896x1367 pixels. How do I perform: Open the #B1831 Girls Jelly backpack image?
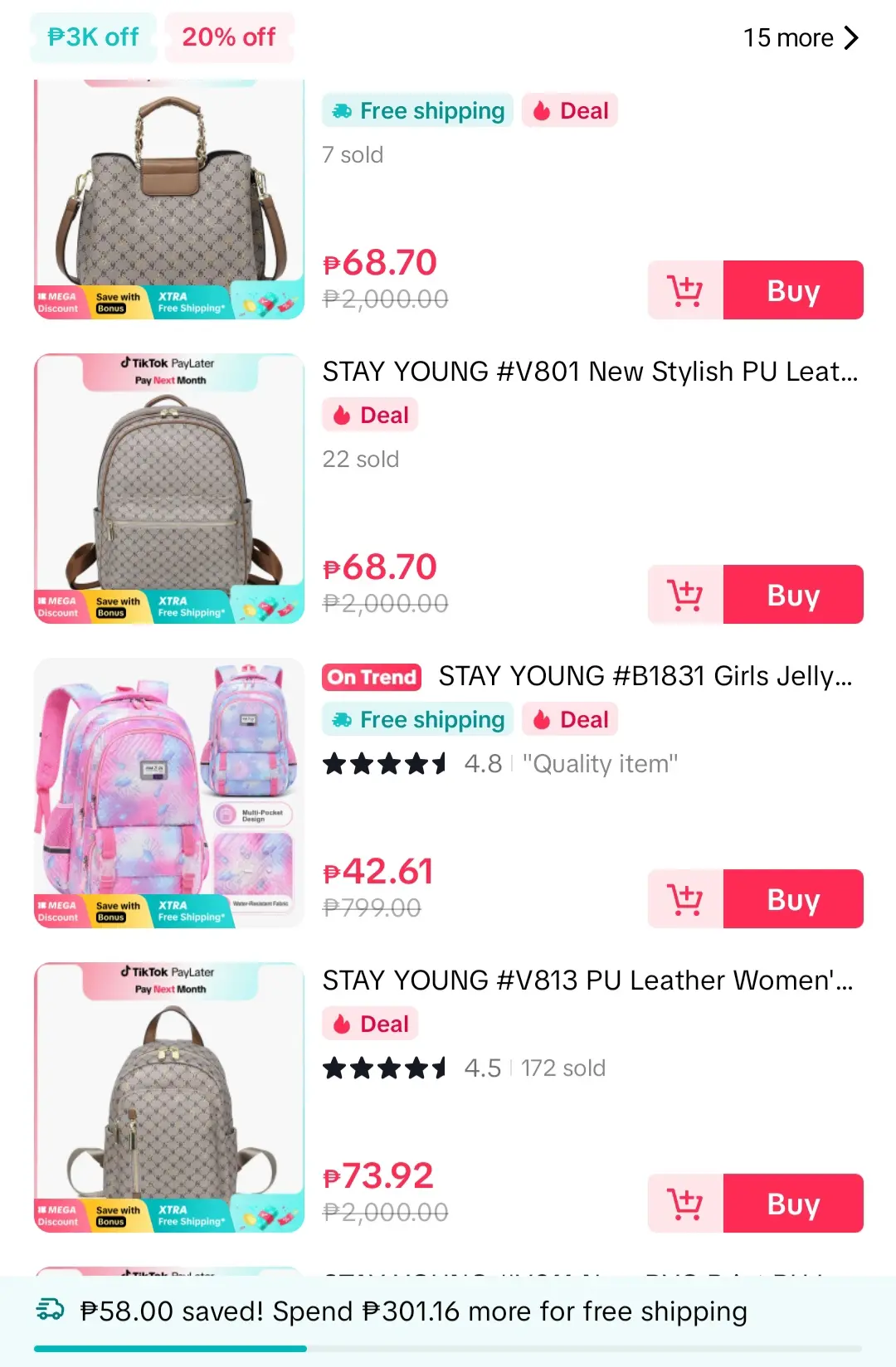[169, 793]
